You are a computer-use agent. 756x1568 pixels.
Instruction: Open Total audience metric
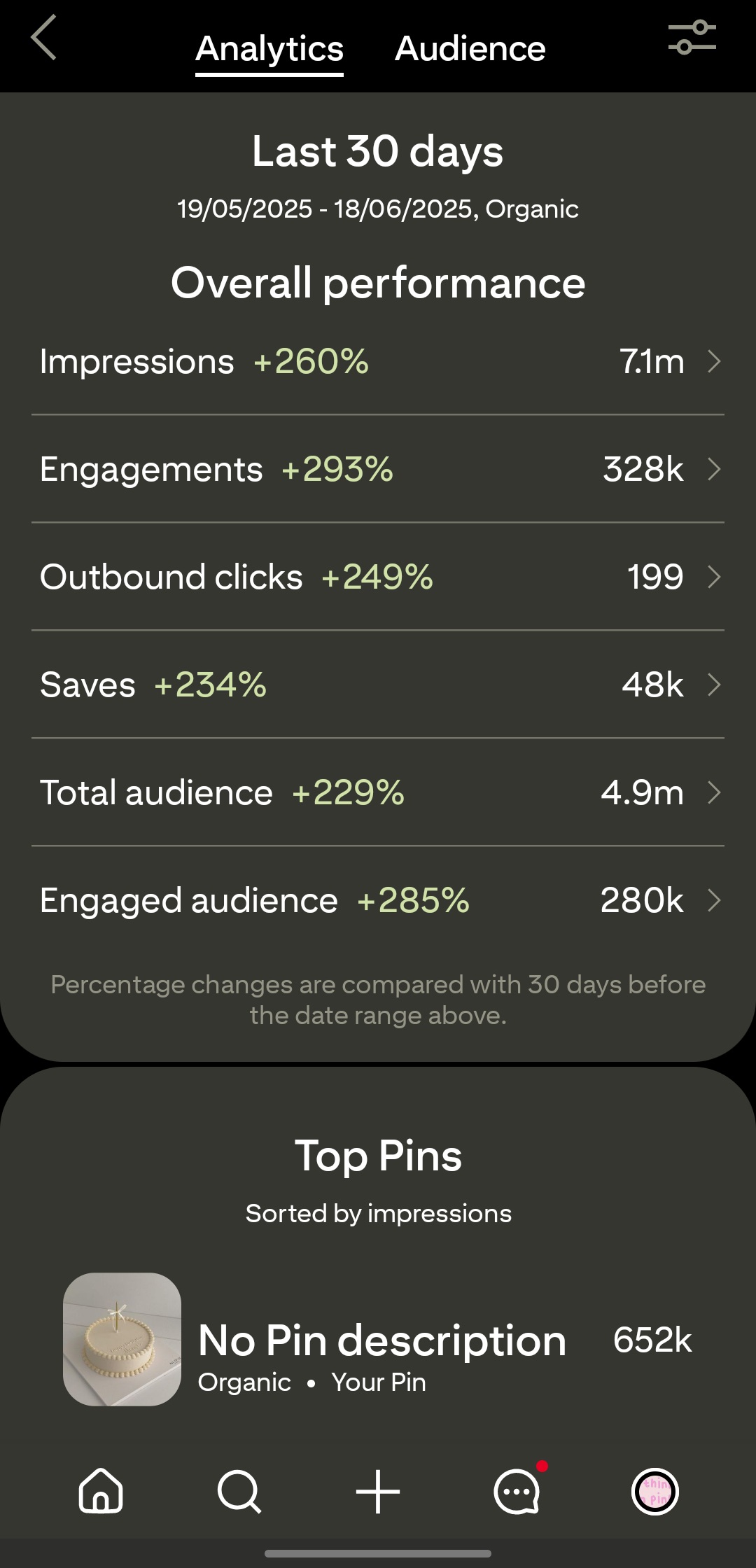click(378, 793)
